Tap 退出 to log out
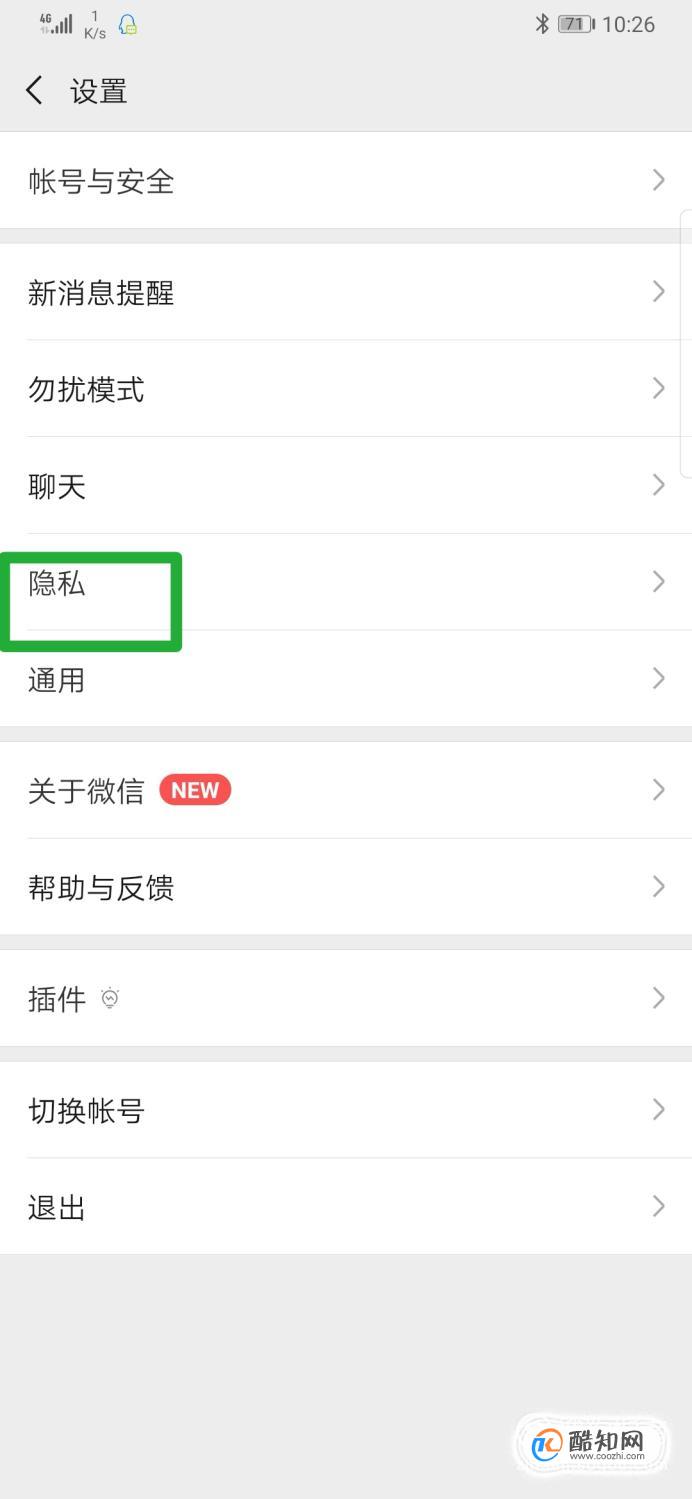Image resolution: width=692 pixels, height=1499 pixels. (x=346, y=1207)
